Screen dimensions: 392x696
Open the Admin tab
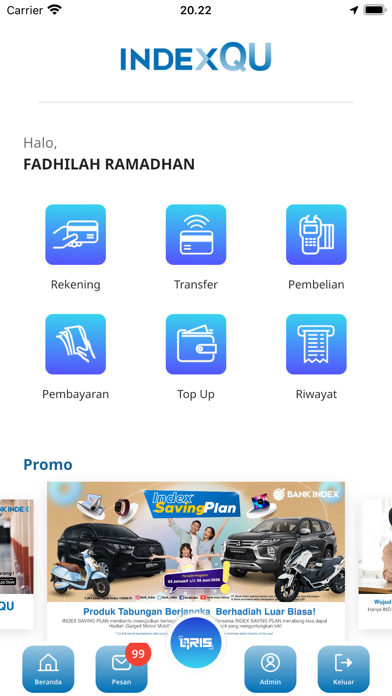click(270, 669)
